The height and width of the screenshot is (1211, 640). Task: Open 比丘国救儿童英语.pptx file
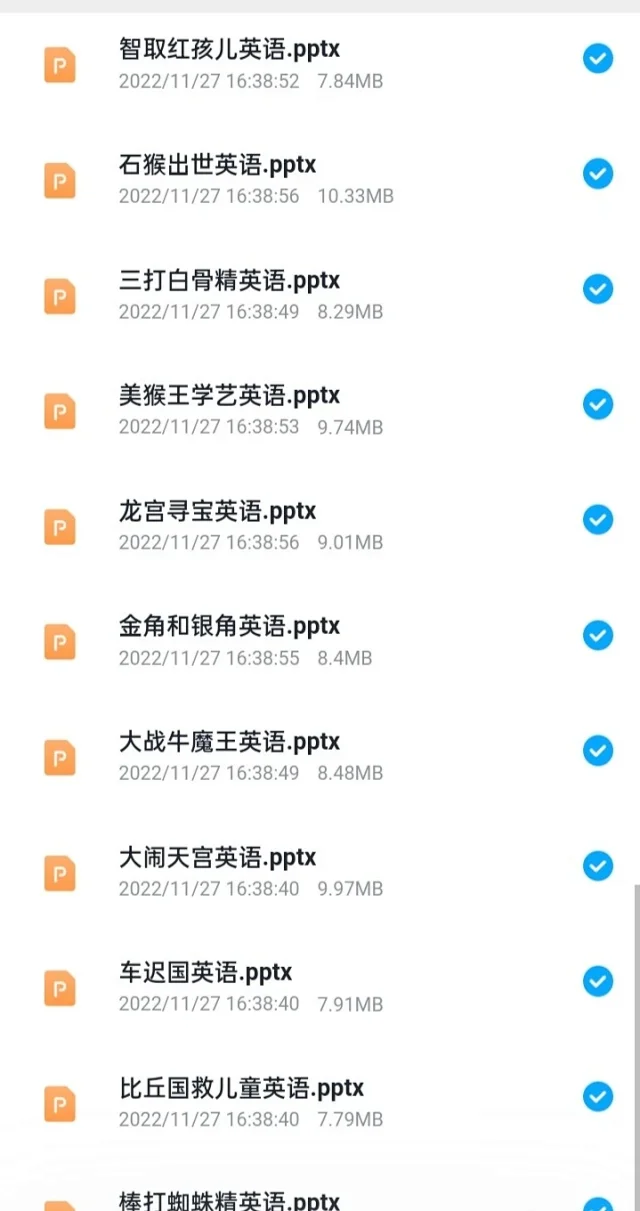(x=320, y=1102)
